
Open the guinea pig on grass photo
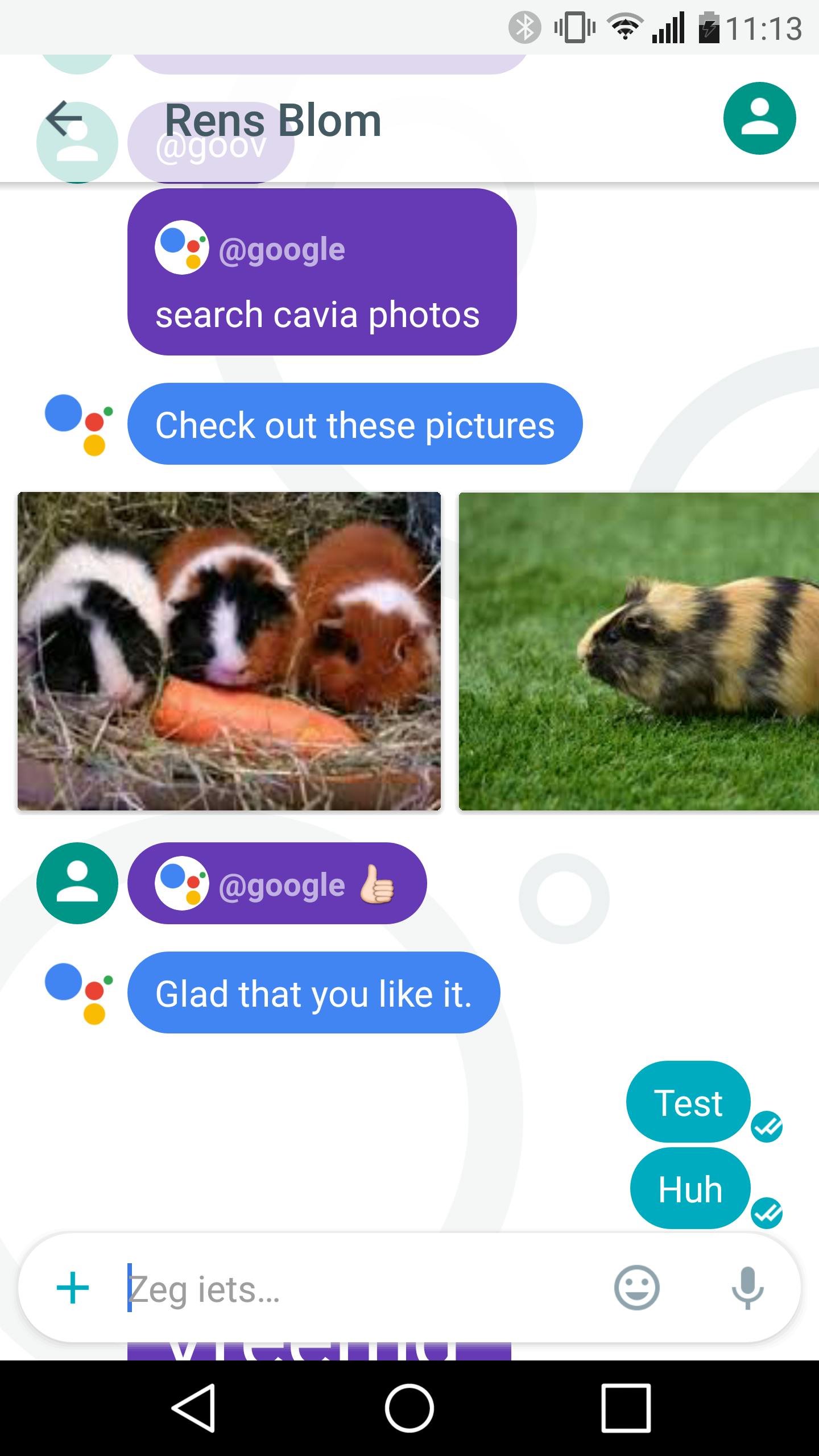click(638, 651)
